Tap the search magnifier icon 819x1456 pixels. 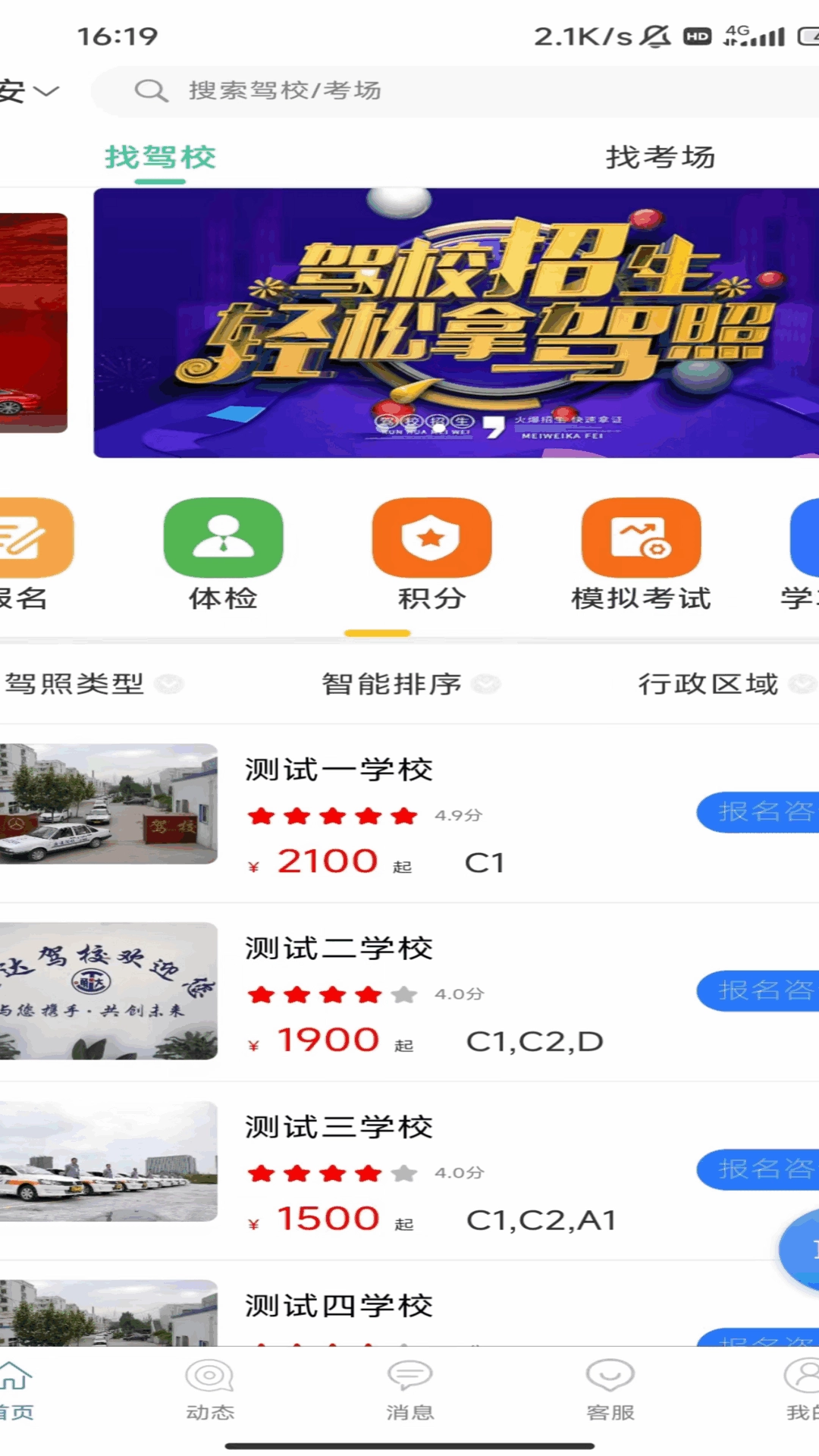[152, 90]
